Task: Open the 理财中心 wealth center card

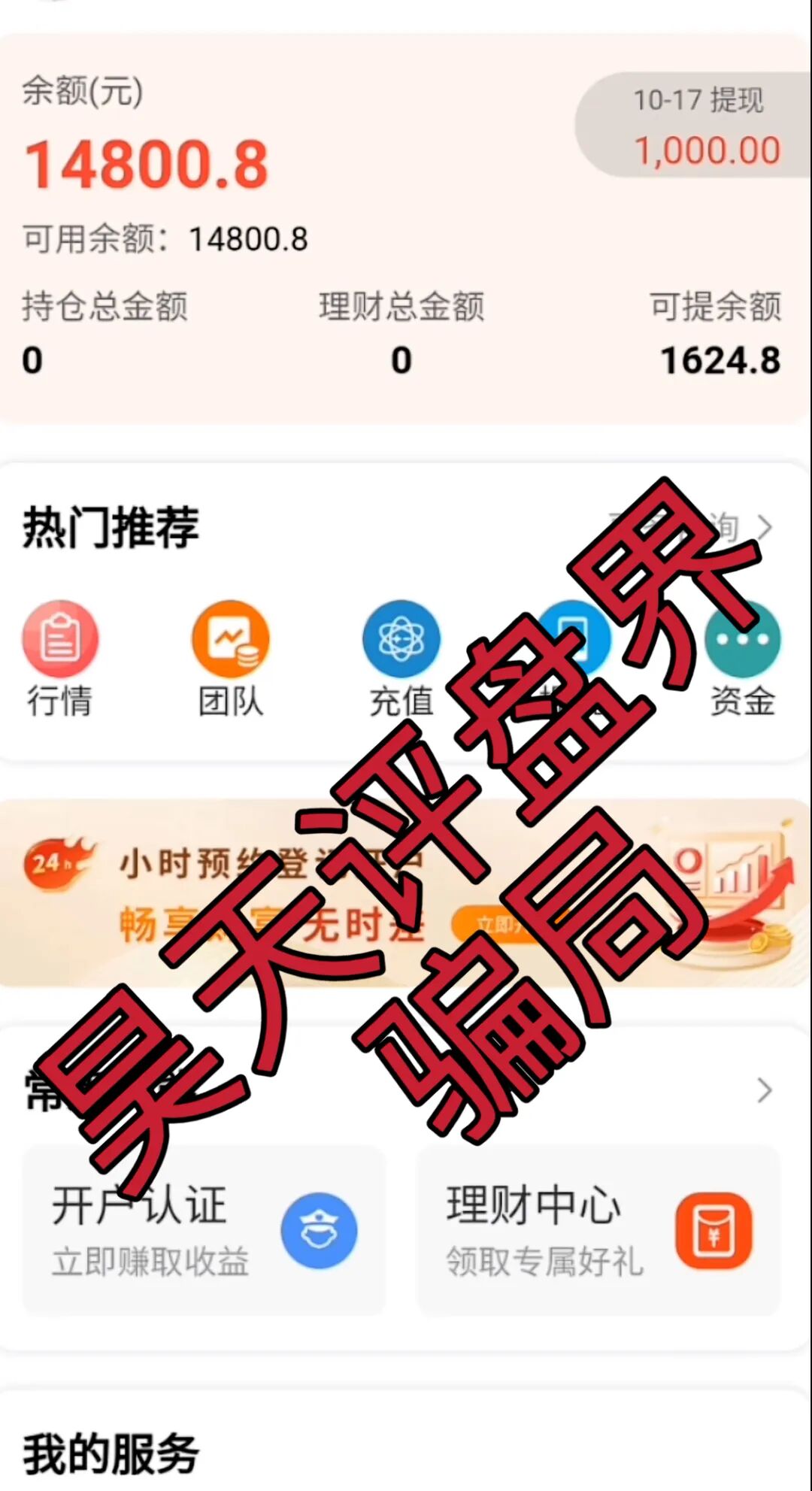Action: click(598, 1231)
